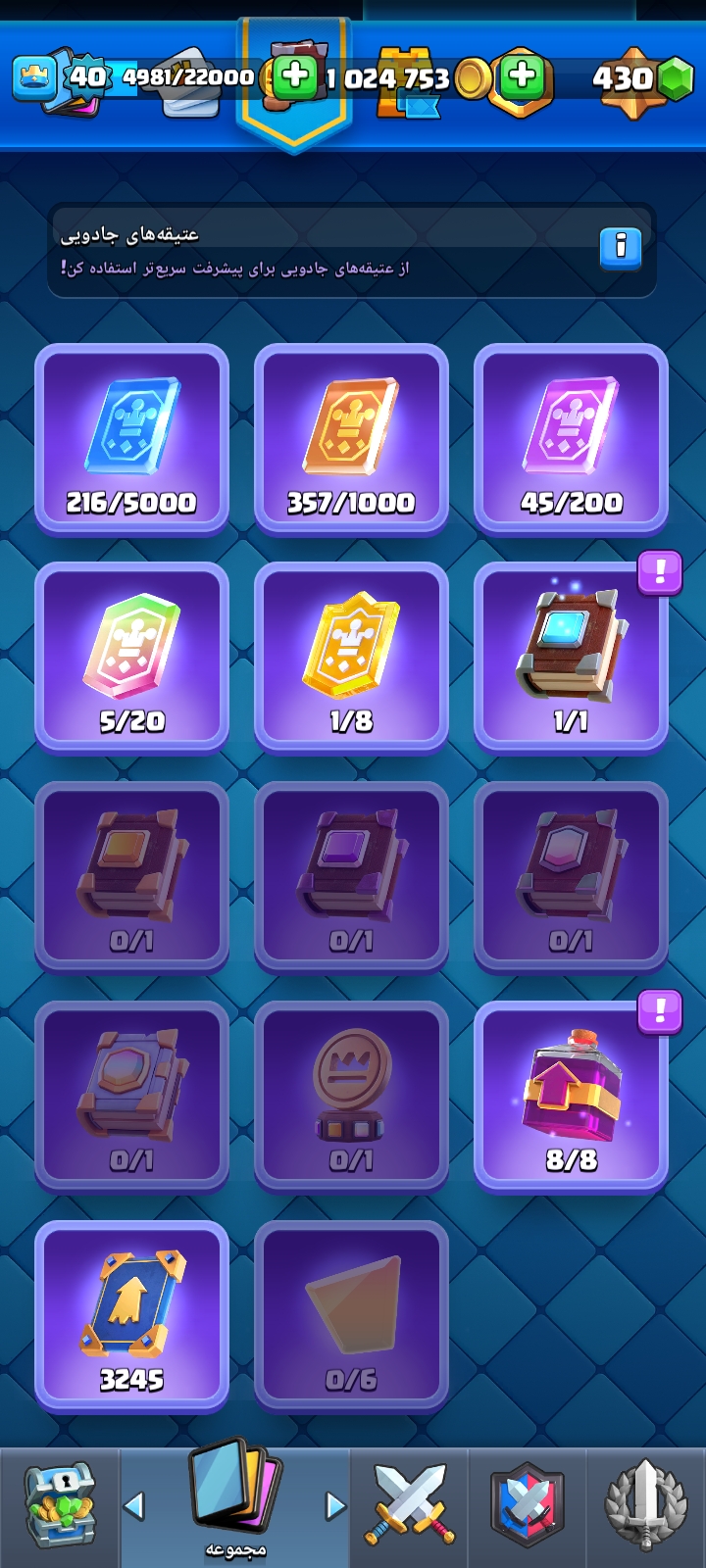Open the legendary wild card tile showing 5/20
The image size is (706, 1568).
131,658
